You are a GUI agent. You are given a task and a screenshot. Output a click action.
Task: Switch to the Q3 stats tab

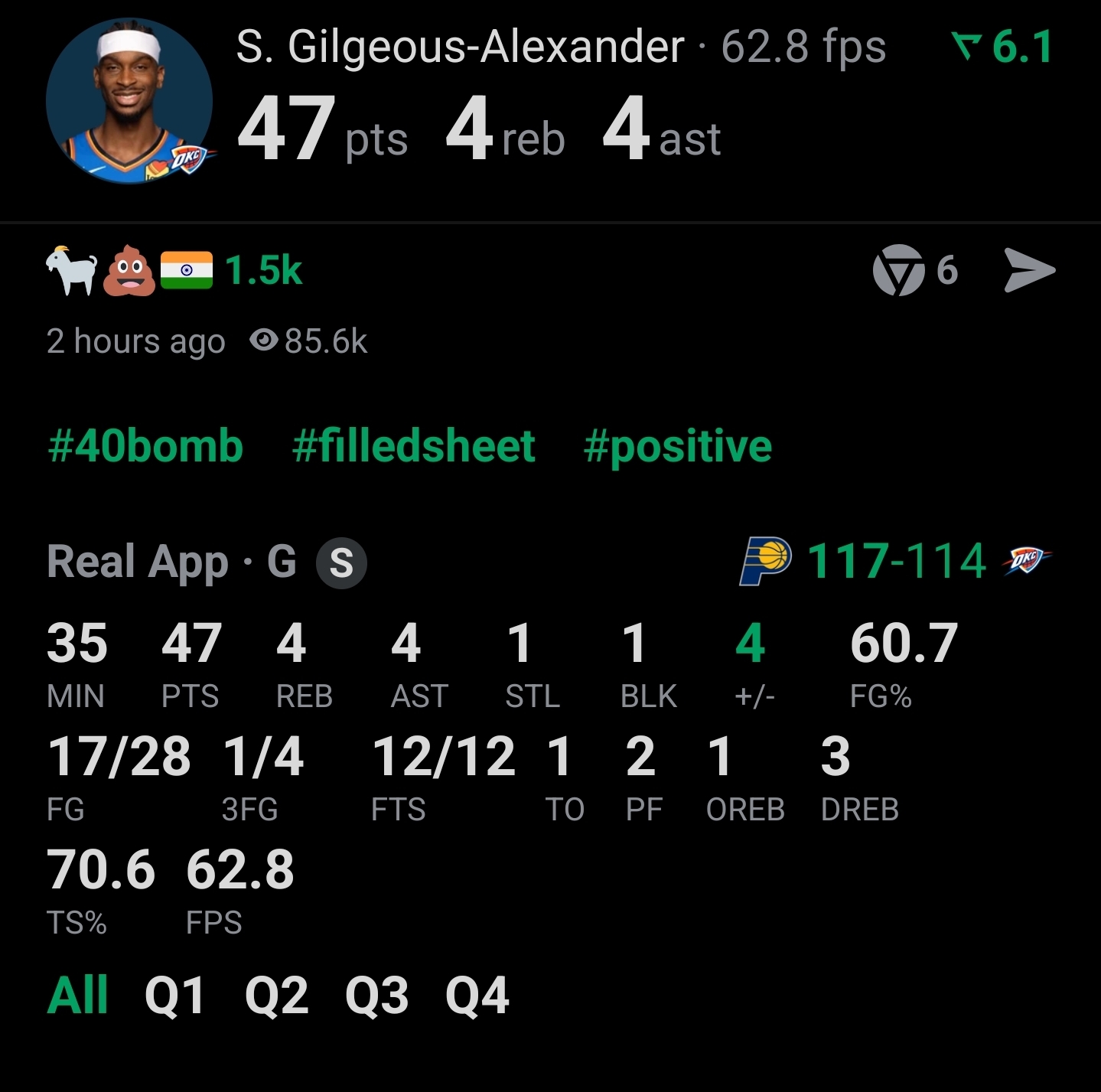click(x=376, y=995)
